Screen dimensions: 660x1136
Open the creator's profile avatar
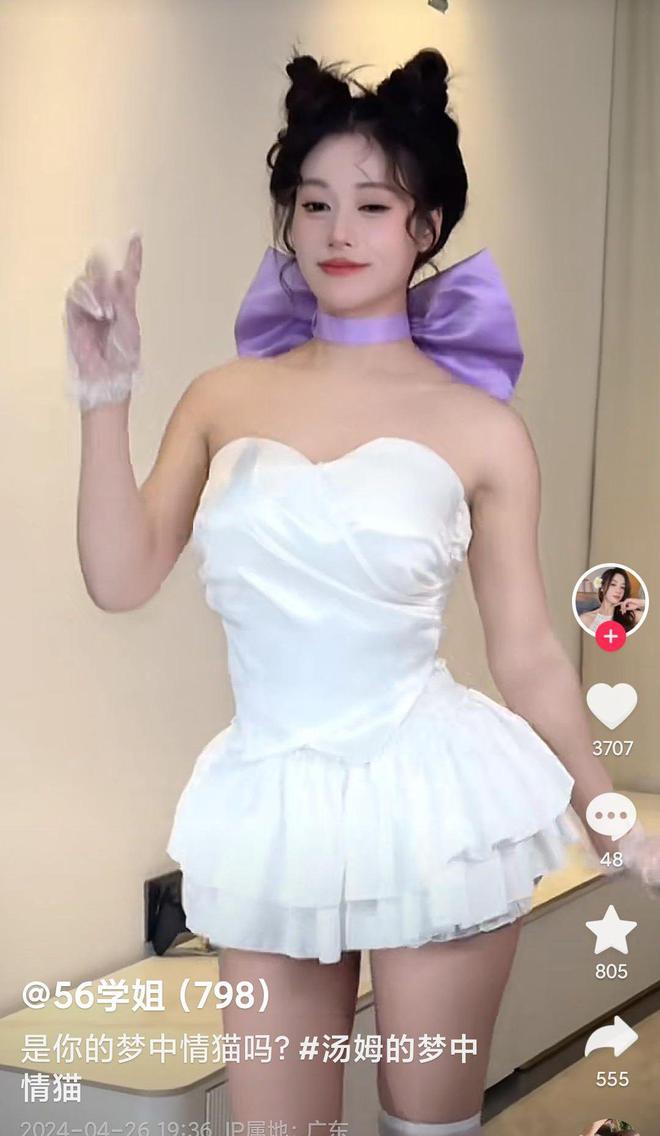click(610, 601)
